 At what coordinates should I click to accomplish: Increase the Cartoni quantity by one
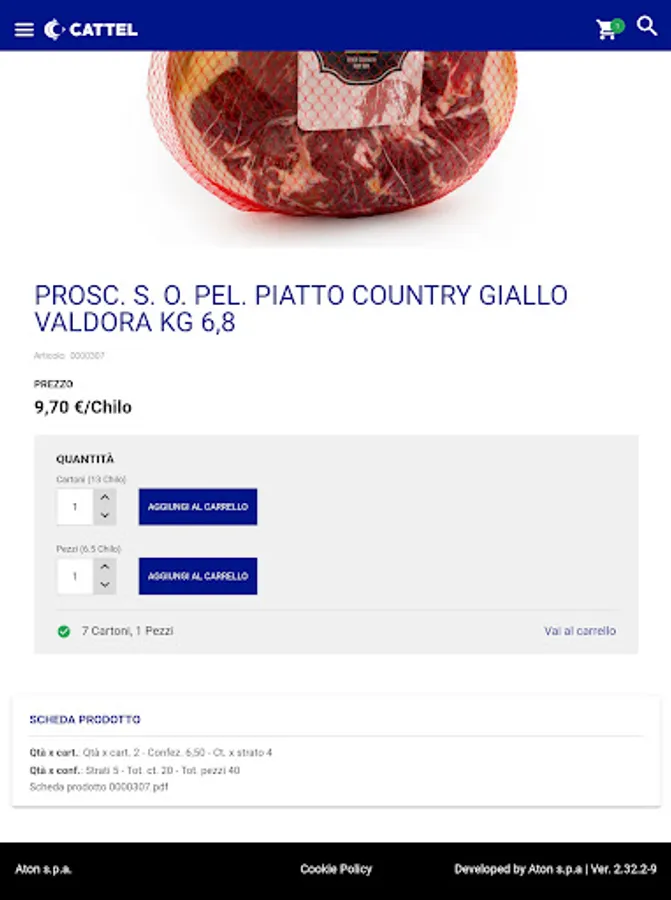pos(105,497)
